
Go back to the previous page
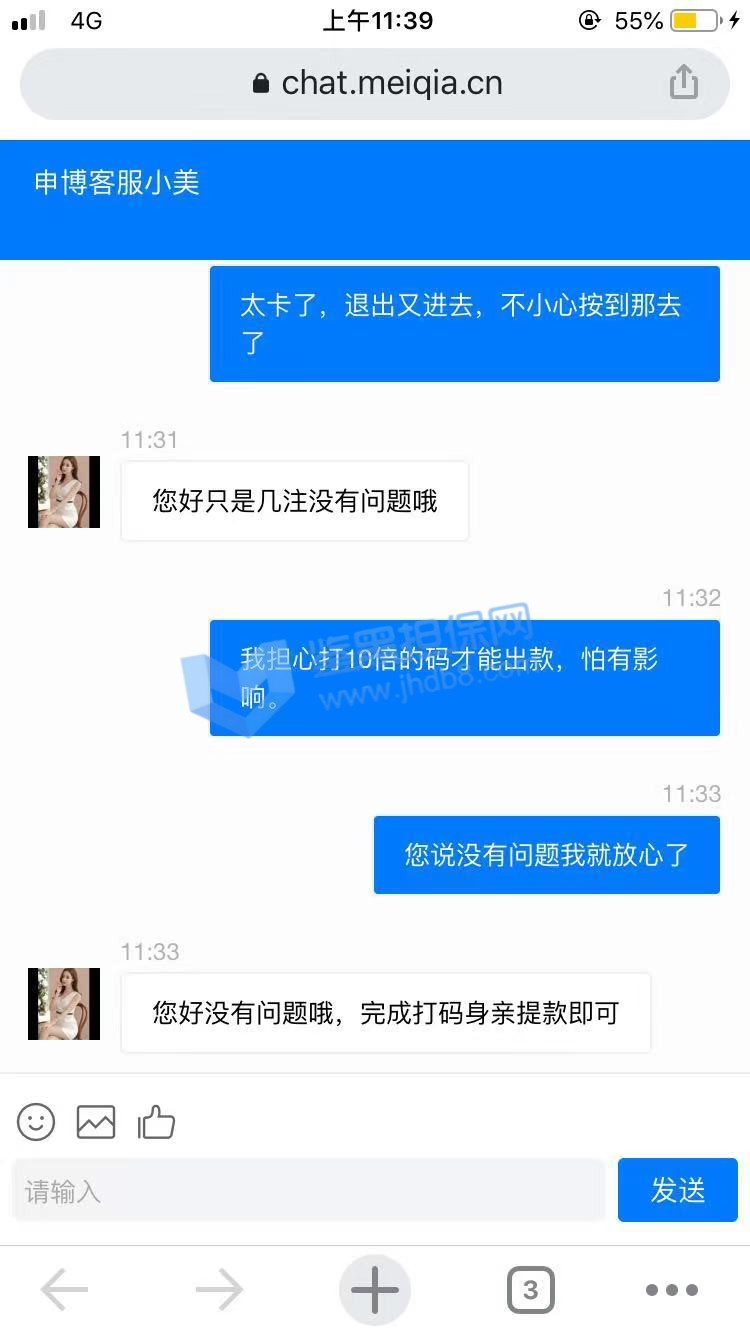(64, 1290)
